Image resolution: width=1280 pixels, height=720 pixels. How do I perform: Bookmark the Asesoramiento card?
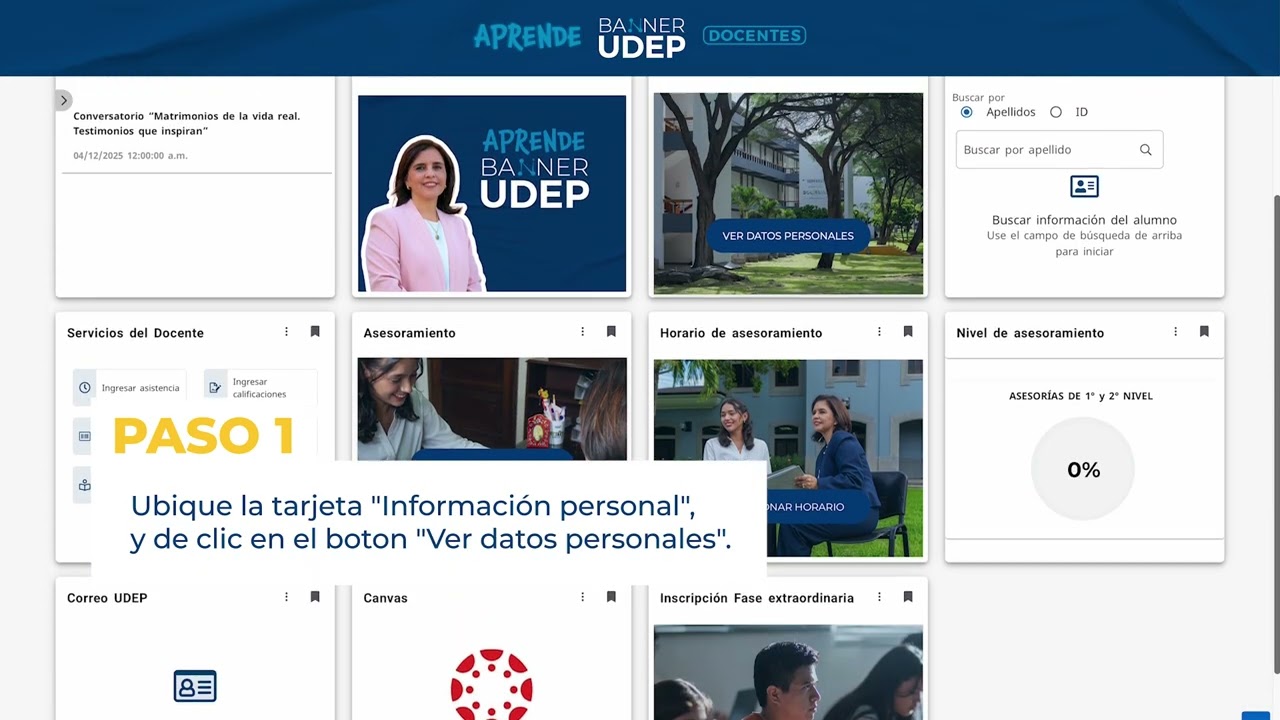(611, 332)
